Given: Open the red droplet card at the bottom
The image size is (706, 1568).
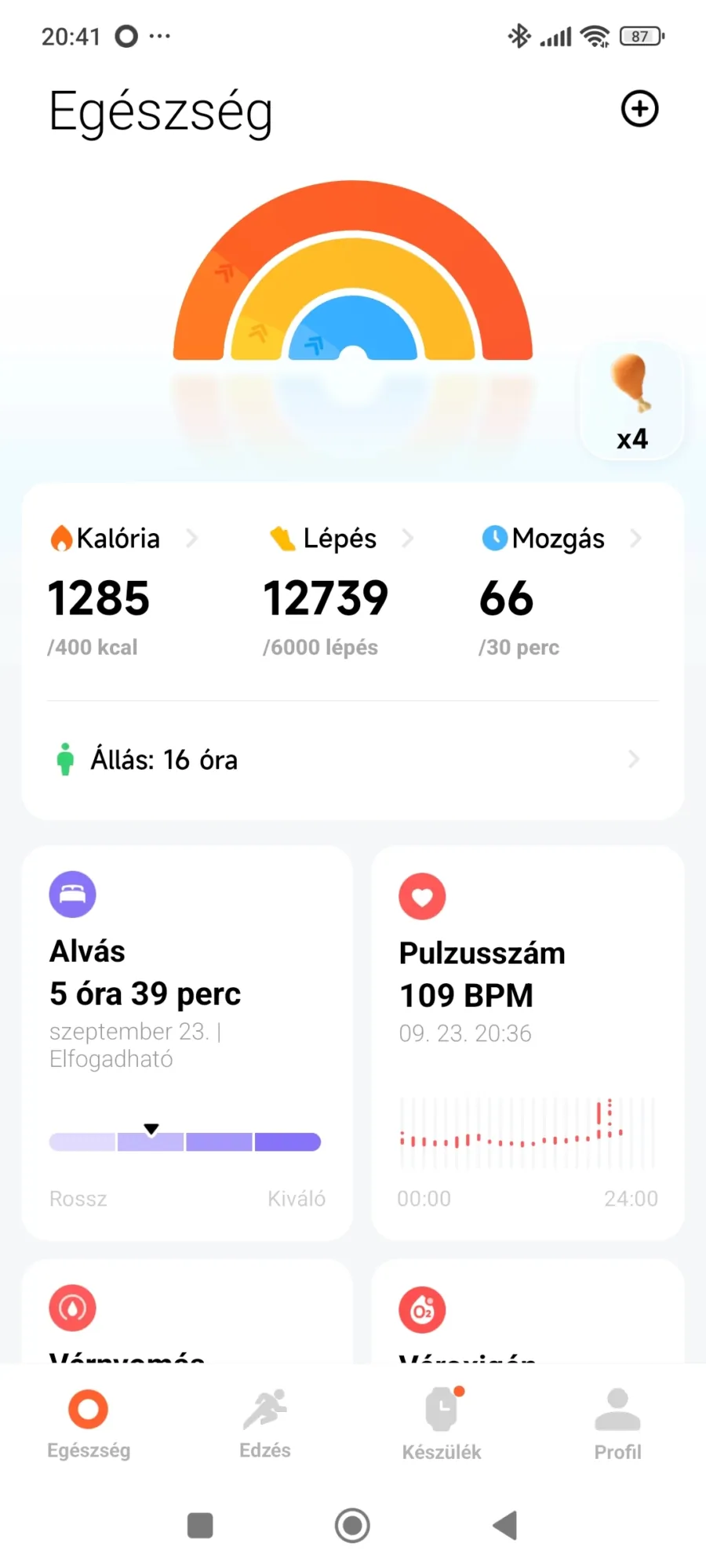Looking at the screenshot, I should (187, 1312).
